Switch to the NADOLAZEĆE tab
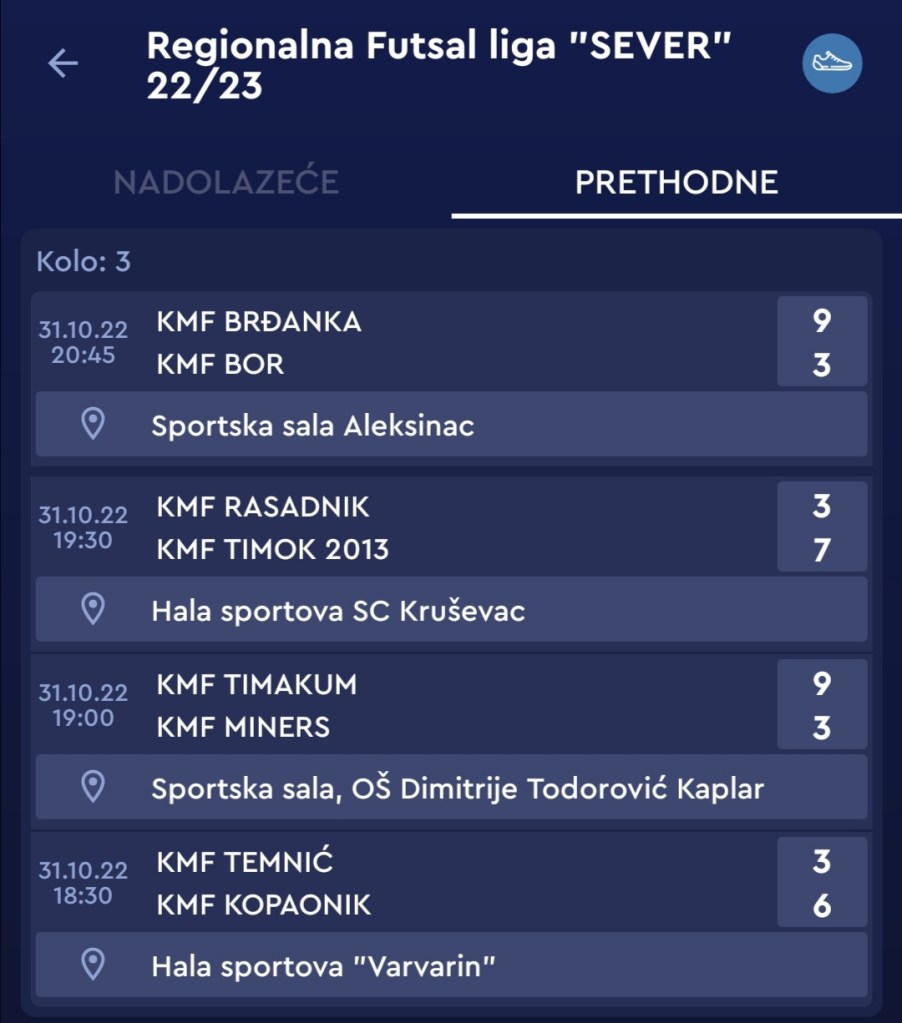The height and width of the screenshot is (1023, 902). tap(226, 182)
